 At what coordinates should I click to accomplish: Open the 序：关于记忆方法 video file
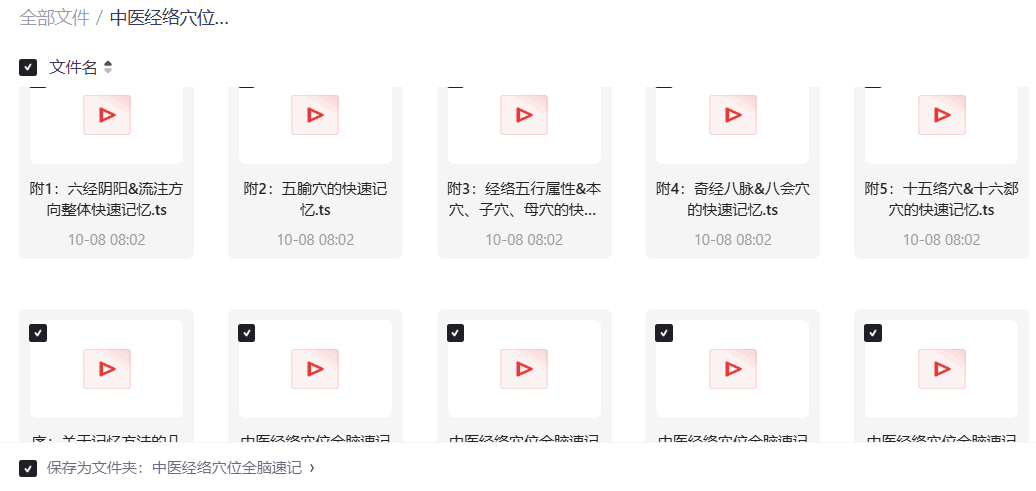point(106,369)
